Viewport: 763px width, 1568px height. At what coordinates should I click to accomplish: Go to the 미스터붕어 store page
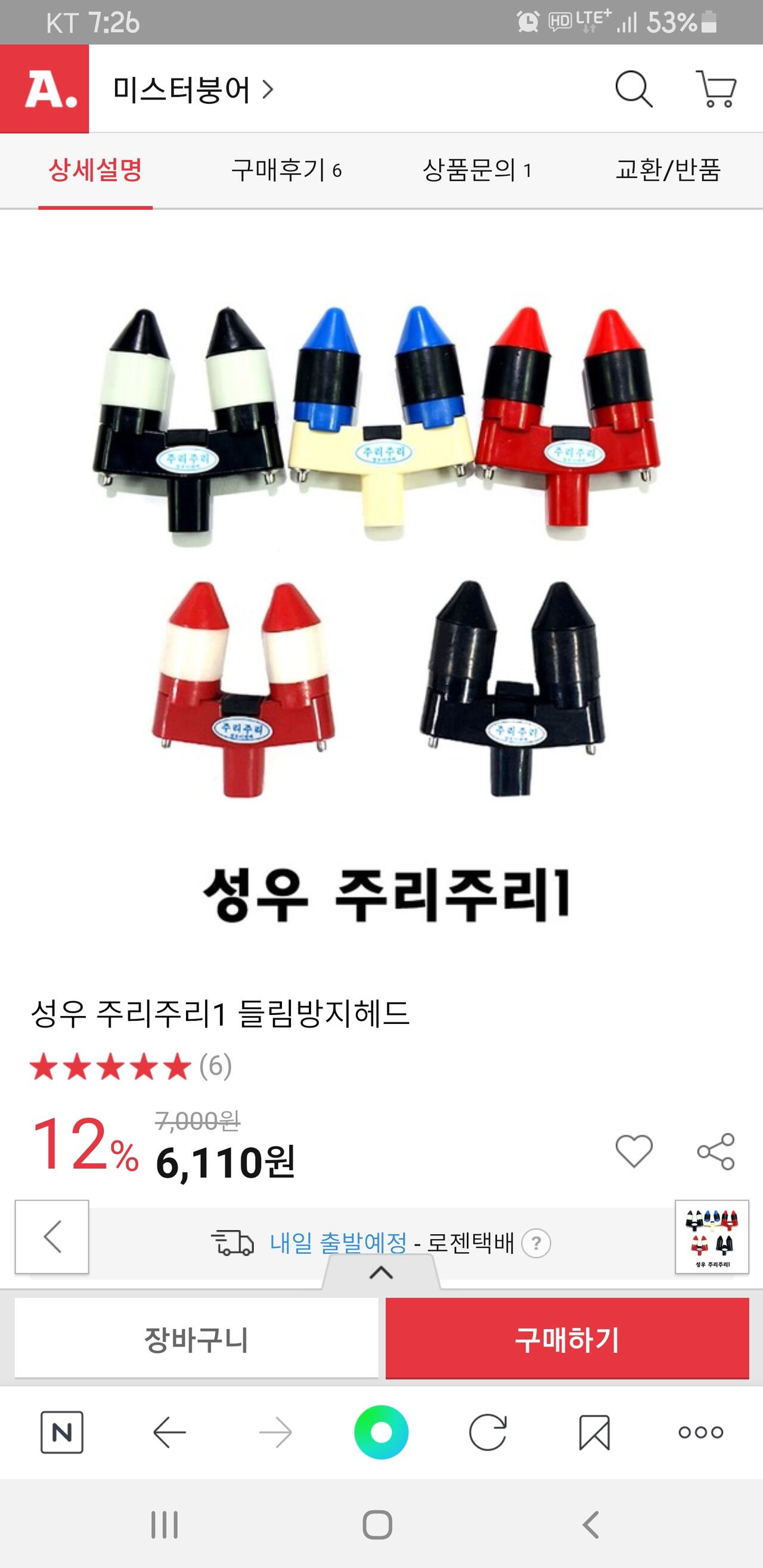[x=194, y=89]
